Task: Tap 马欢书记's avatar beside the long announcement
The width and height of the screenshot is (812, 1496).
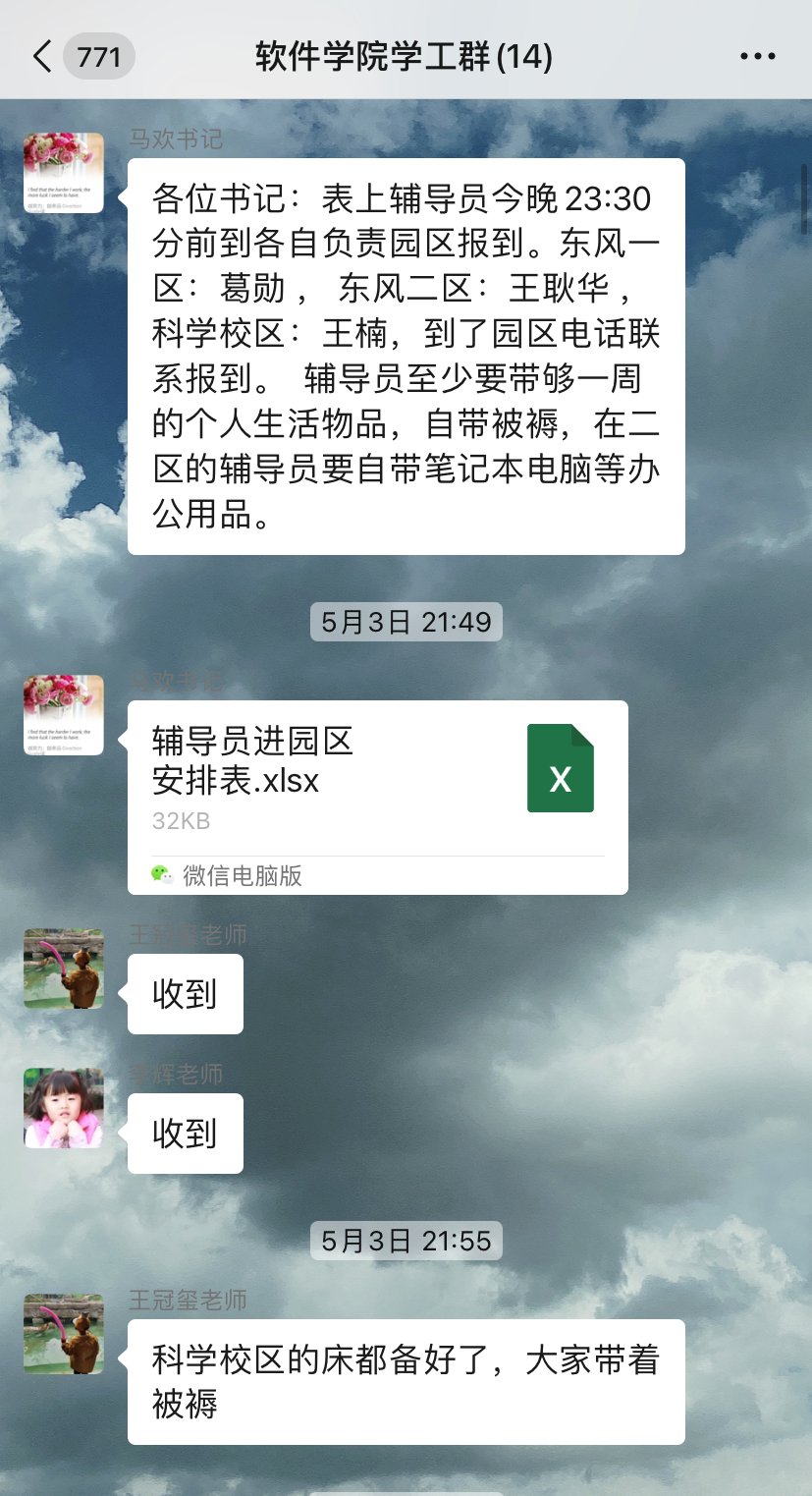Action: click(x=64, y=173)
